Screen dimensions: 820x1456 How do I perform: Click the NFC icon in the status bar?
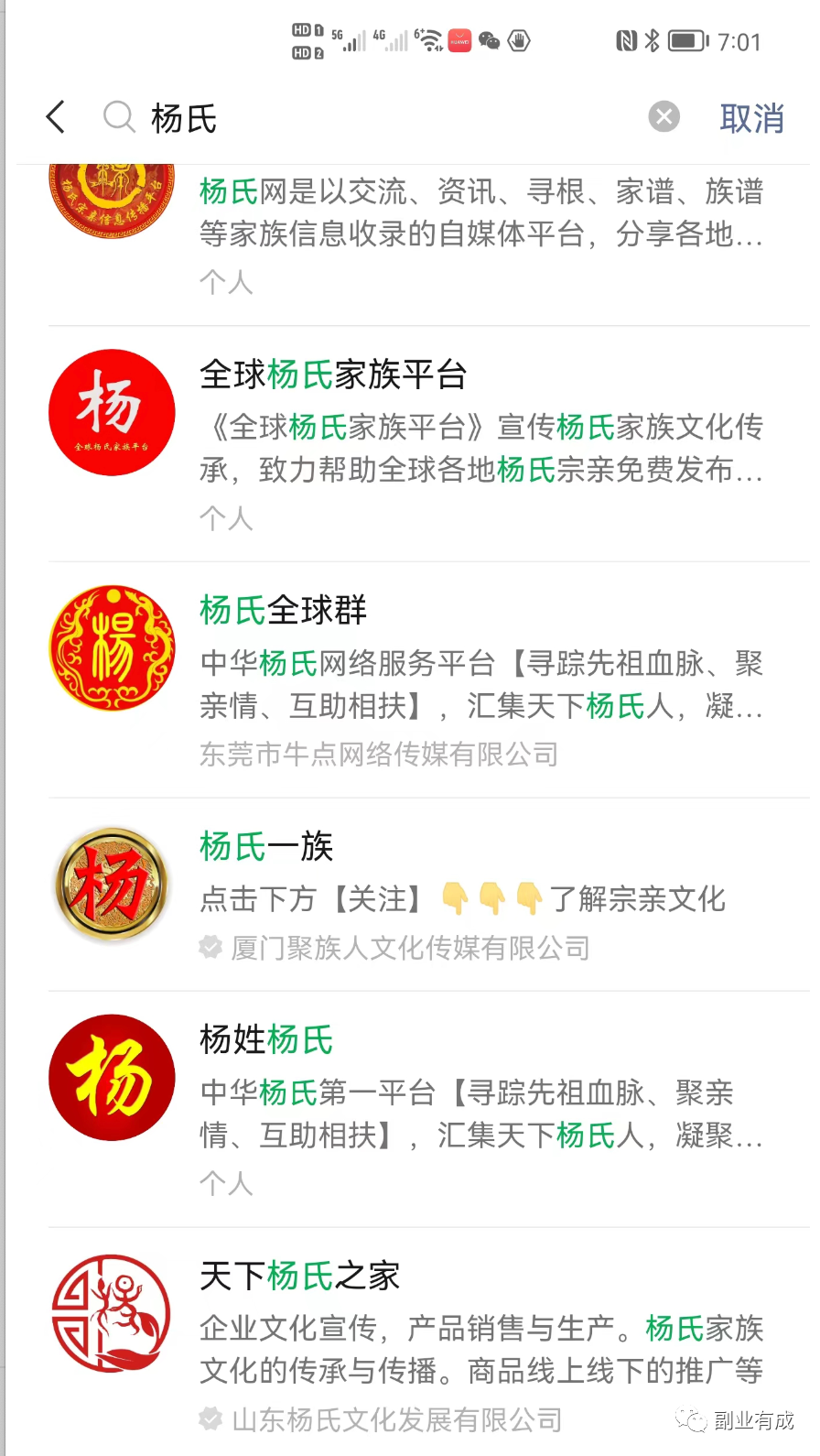pyautogui.click(x=628, y=38)
